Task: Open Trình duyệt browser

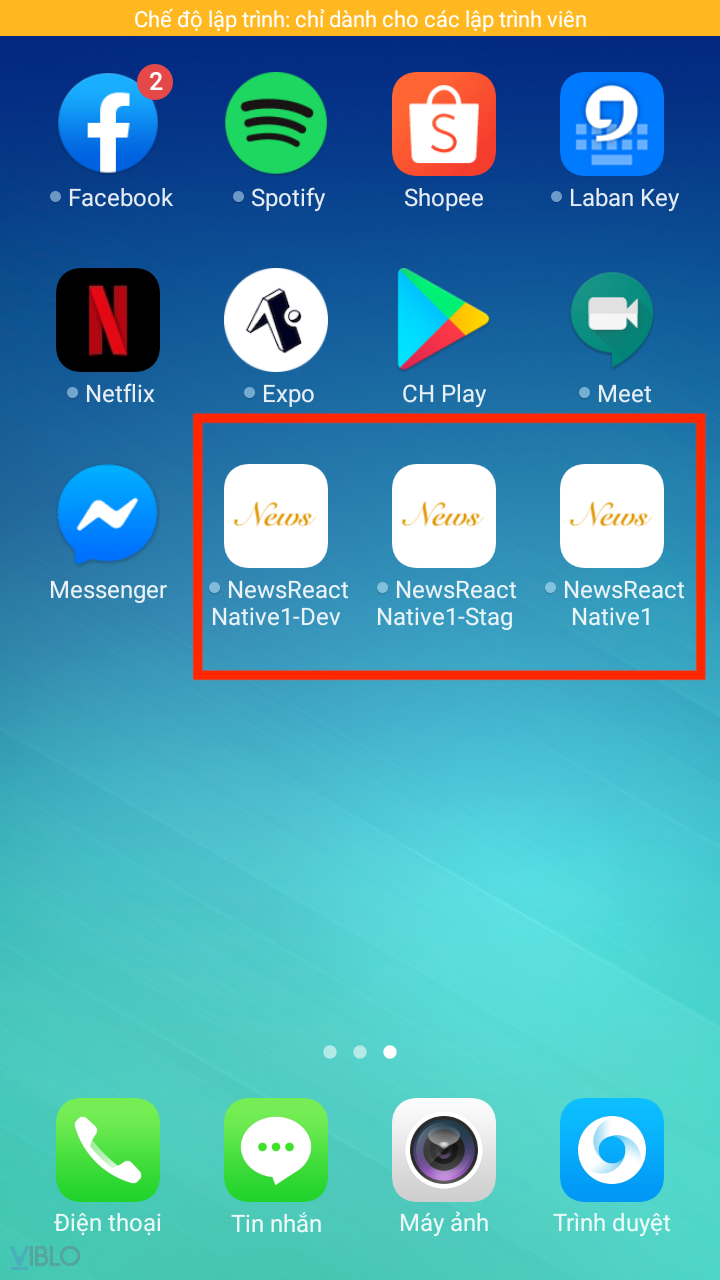Action: (612, 1150)
